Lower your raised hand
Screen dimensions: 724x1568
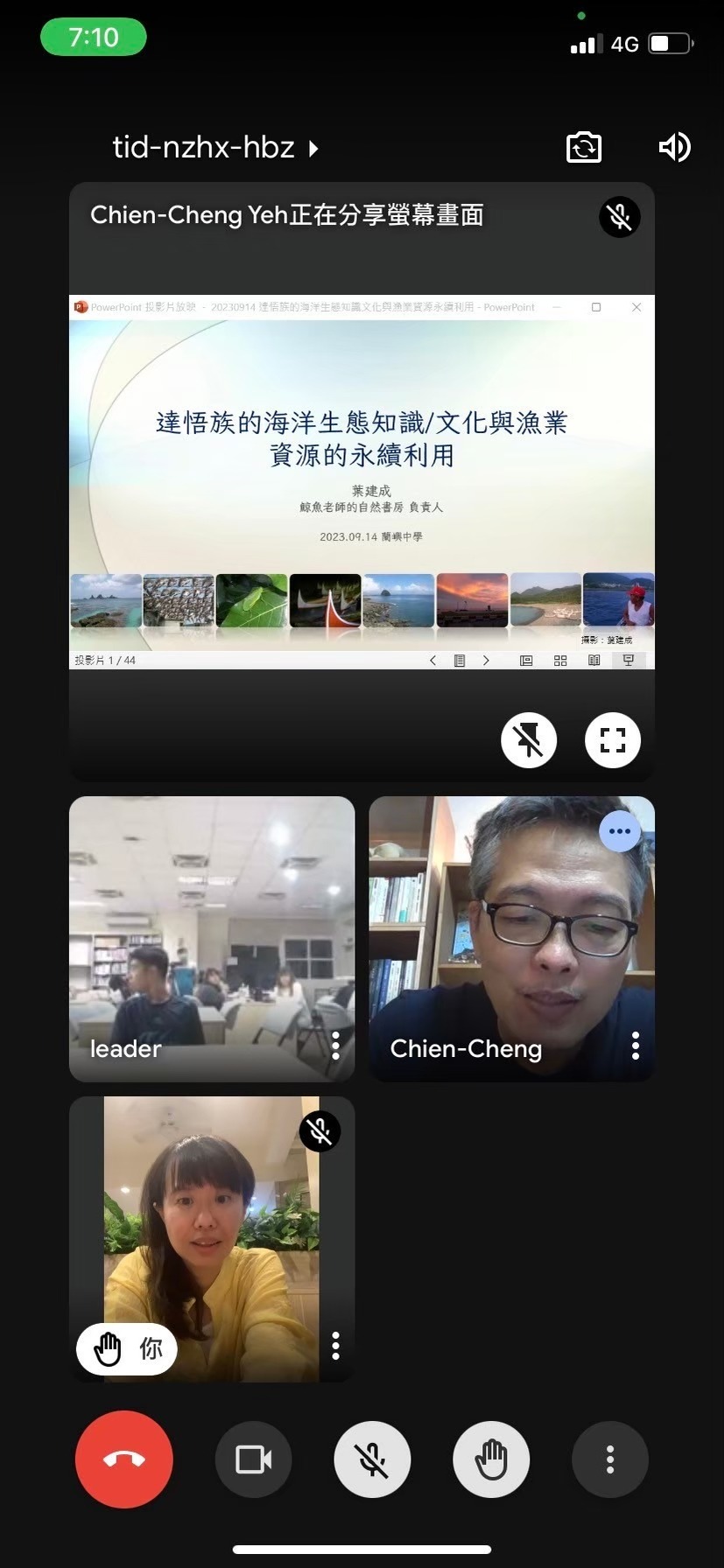[x=491, y=1459]
